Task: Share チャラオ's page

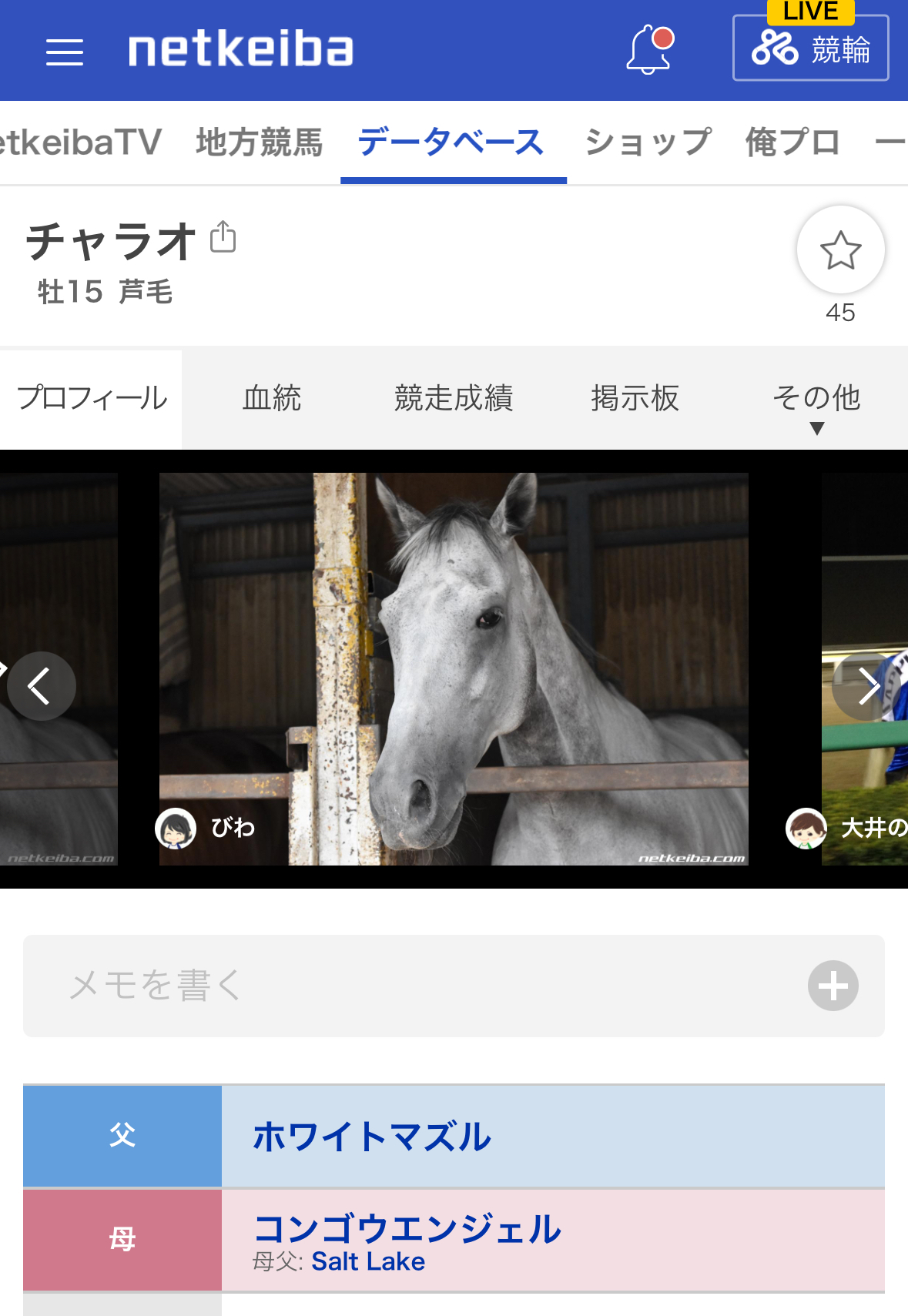Action: (223, 237)
